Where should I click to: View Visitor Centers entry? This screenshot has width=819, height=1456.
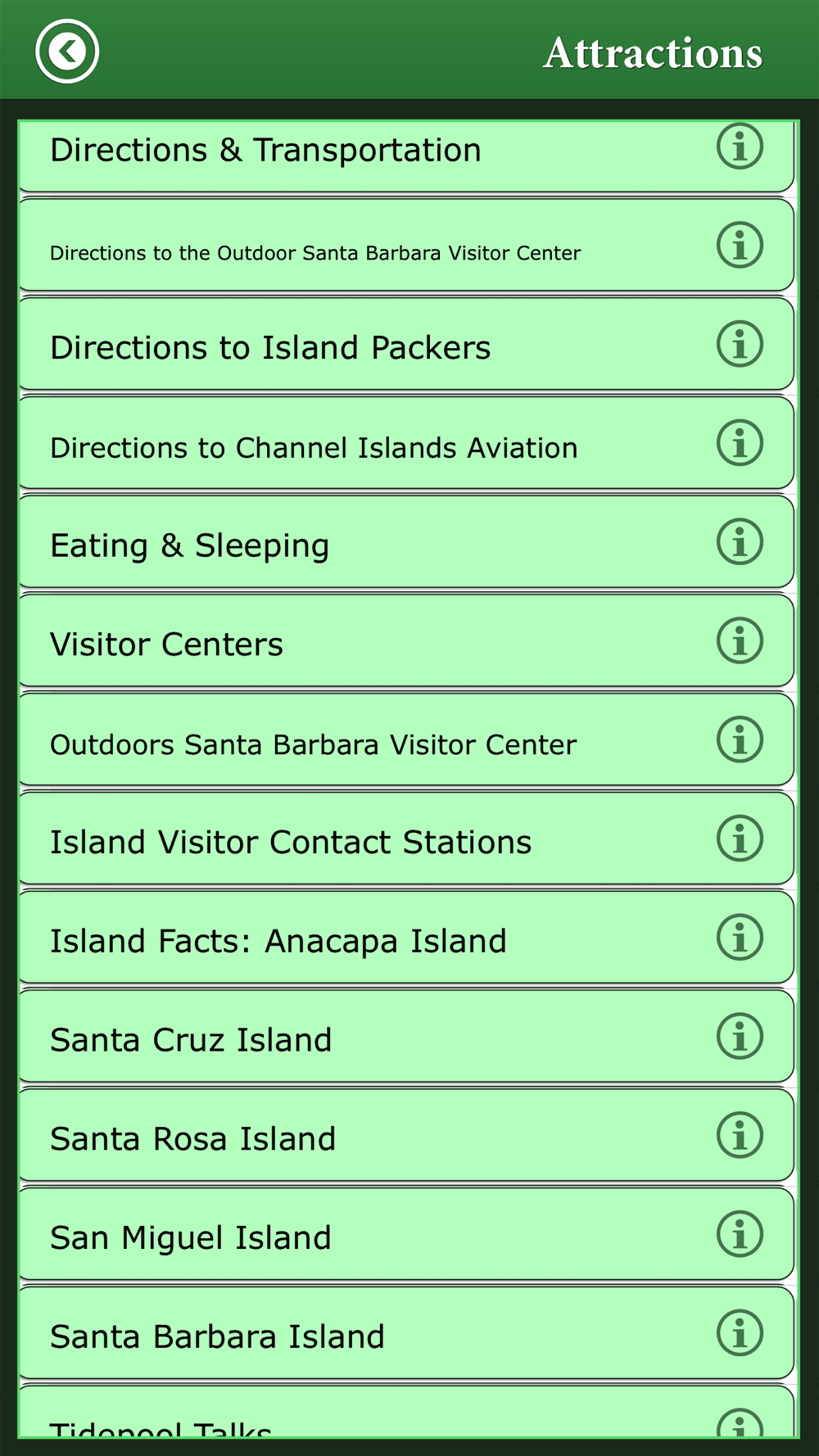(406, 641)
